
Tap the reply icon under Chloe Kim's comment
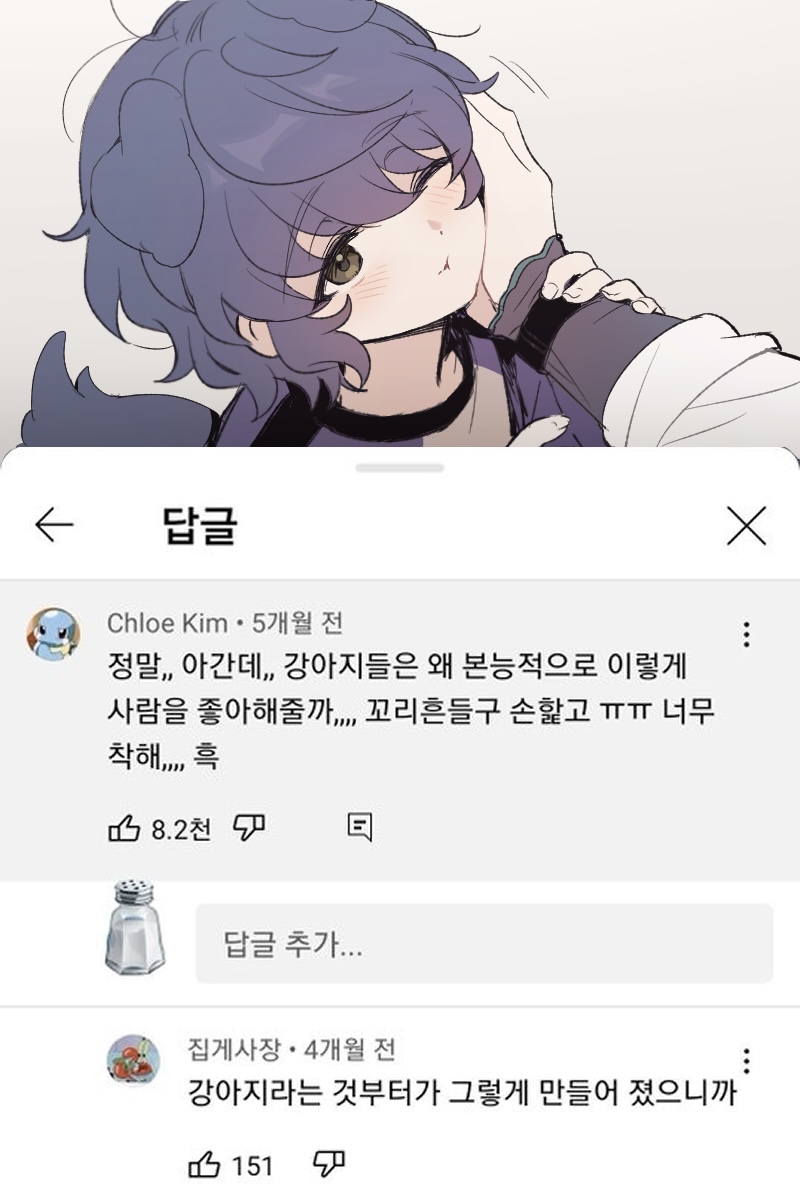tap(360, 827)
